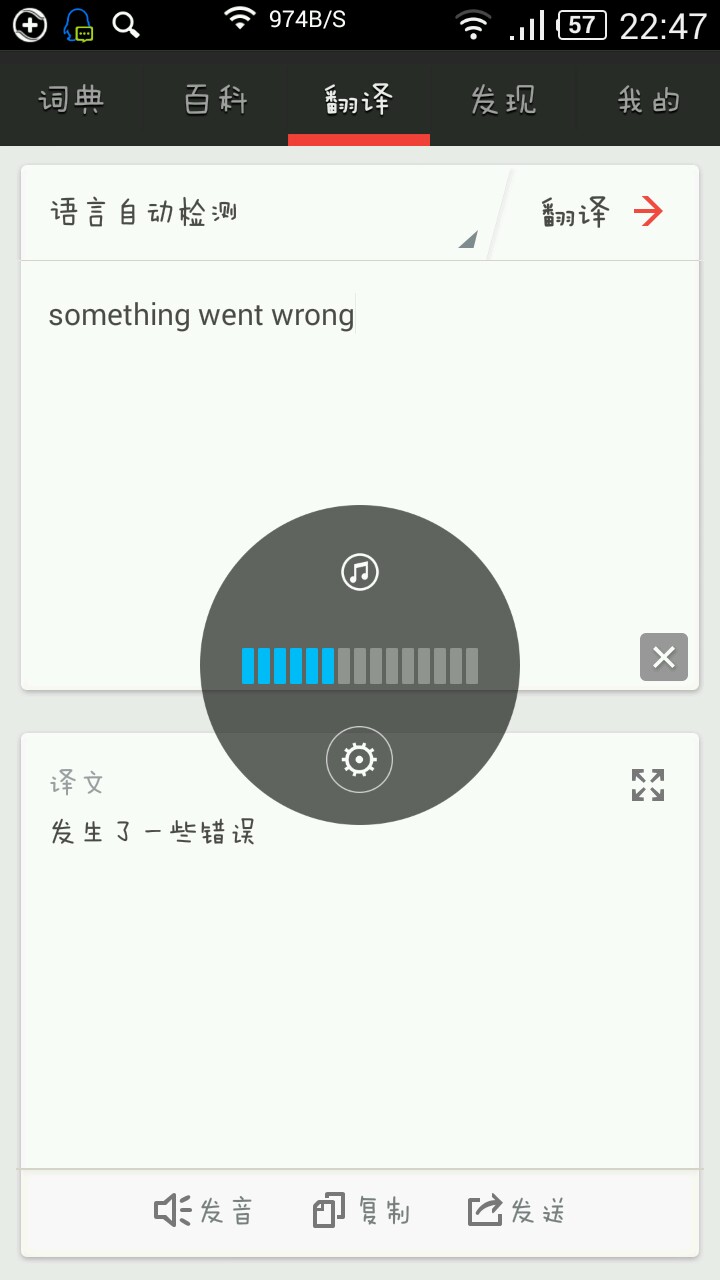
Task: Switch to the 词典 tab
Action: [72, 100]
